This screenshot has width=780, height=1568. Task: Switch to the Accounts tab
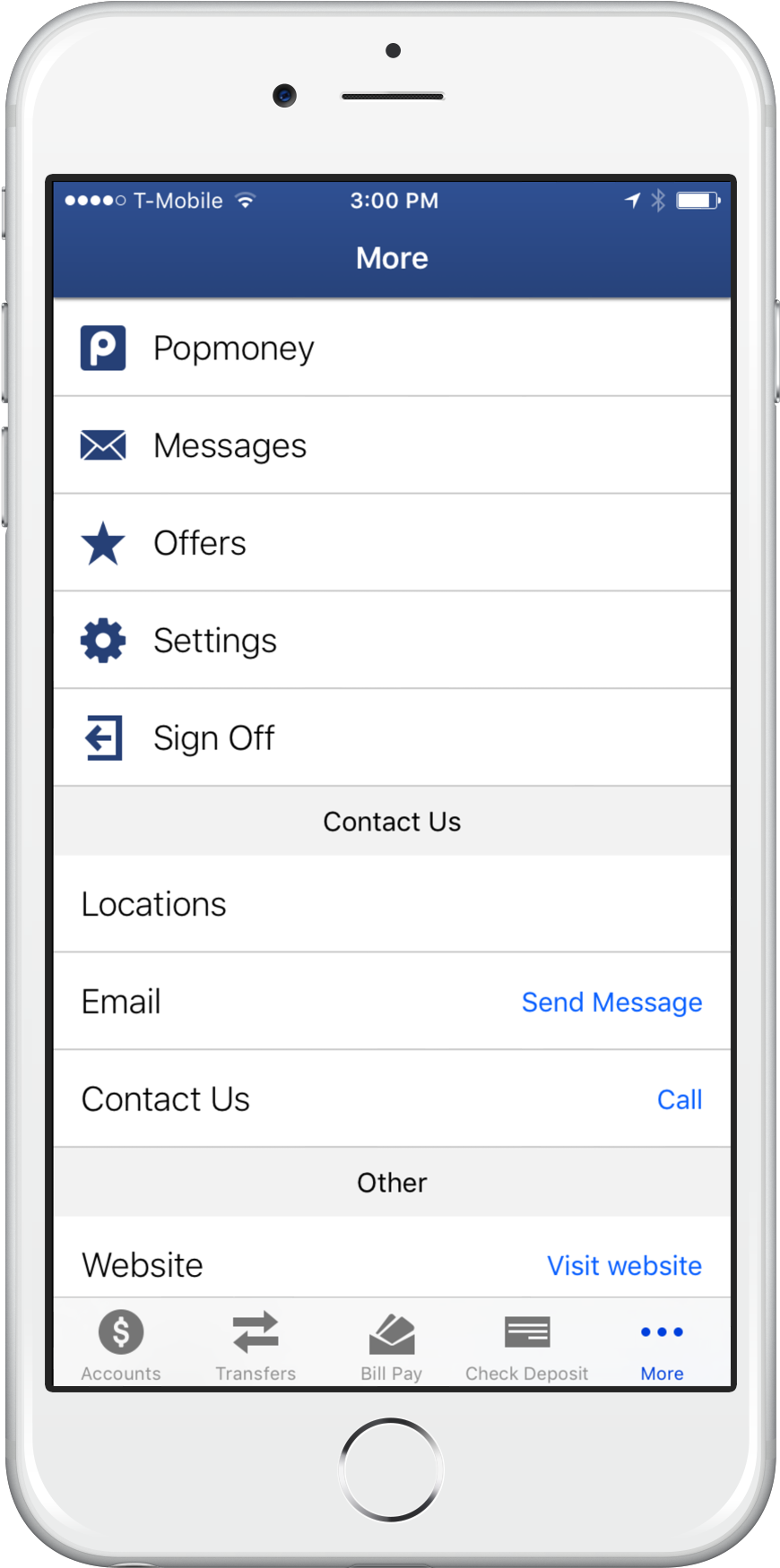click(121, 1346)
